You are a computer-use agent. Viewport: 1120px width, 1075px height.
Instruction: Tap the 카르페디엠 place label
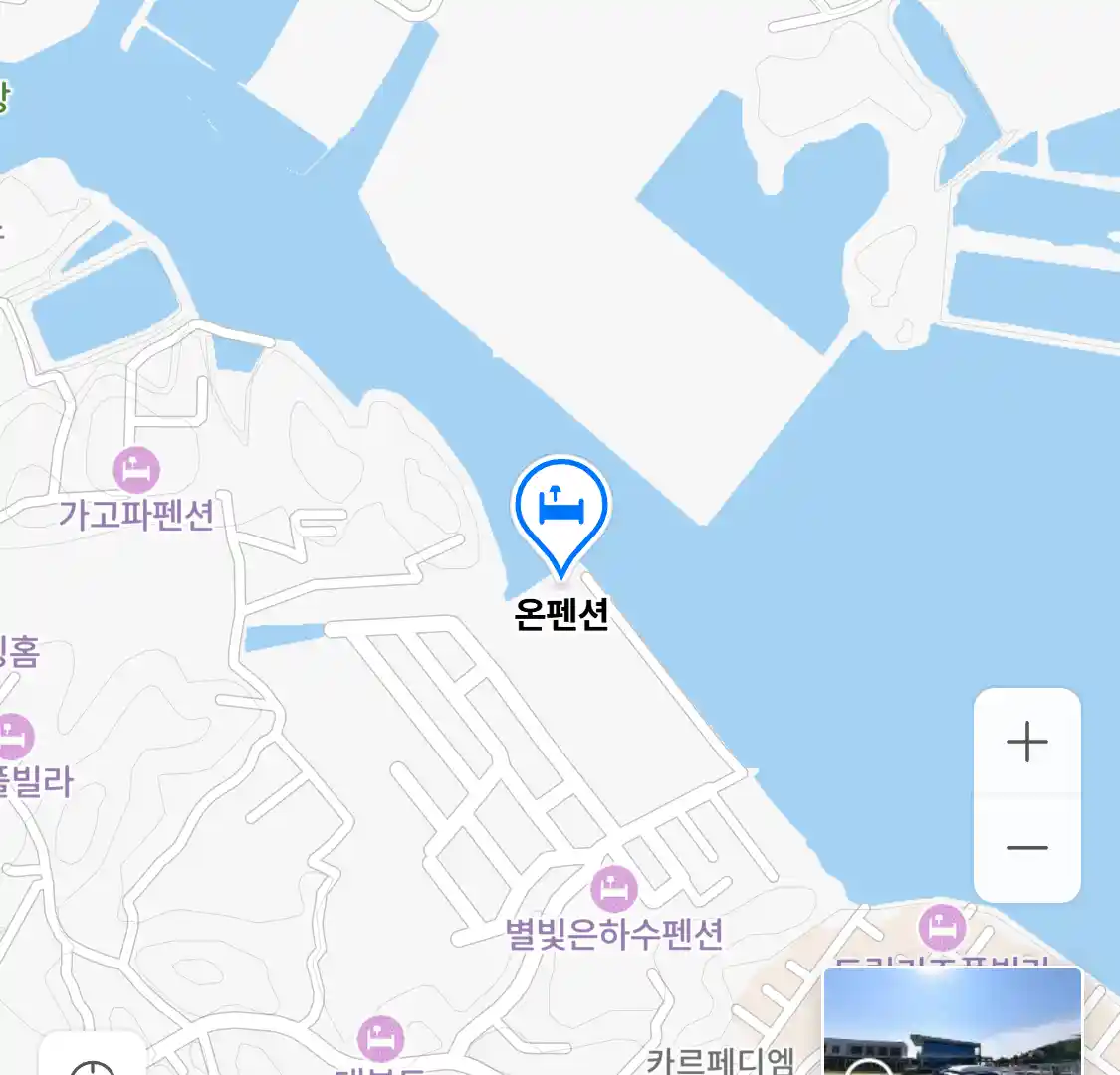pos(721,1060)
